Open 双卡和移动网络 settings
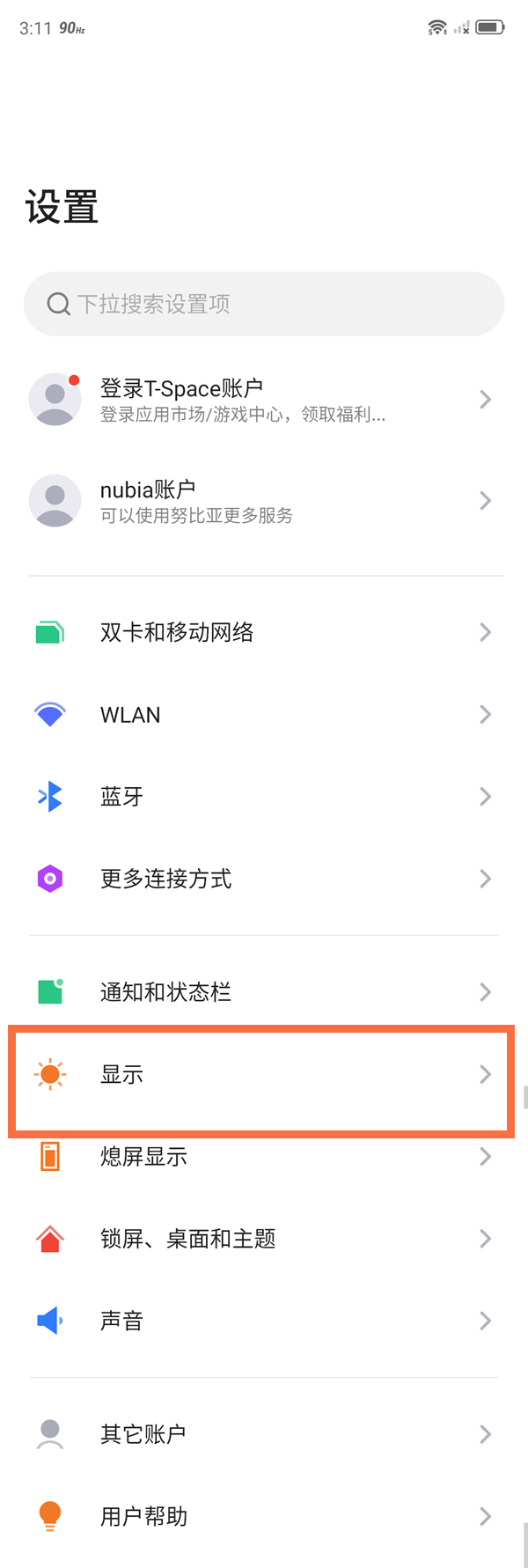 [x=264, y=632]
